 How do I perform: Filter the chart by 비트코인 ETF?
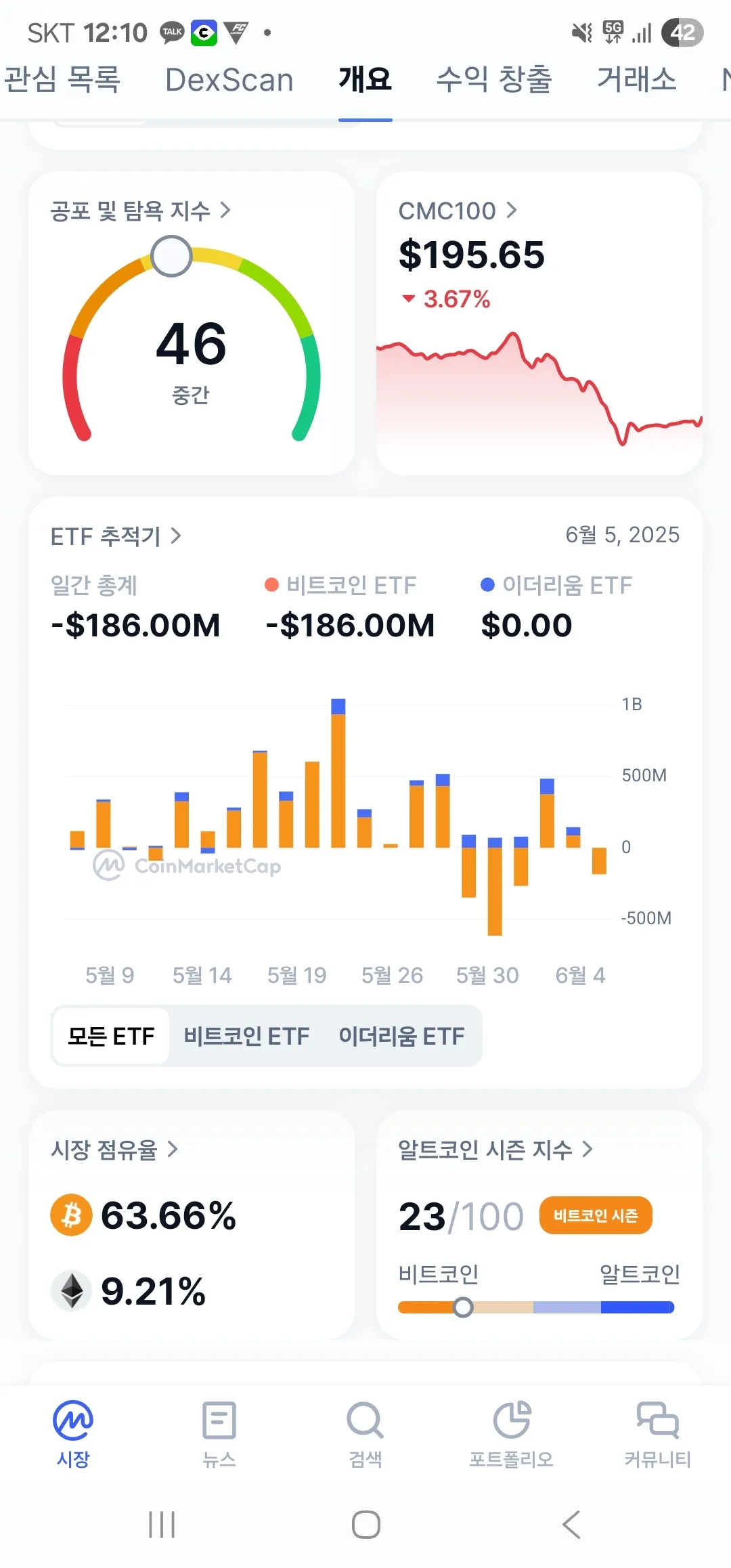coord(246,1036)
